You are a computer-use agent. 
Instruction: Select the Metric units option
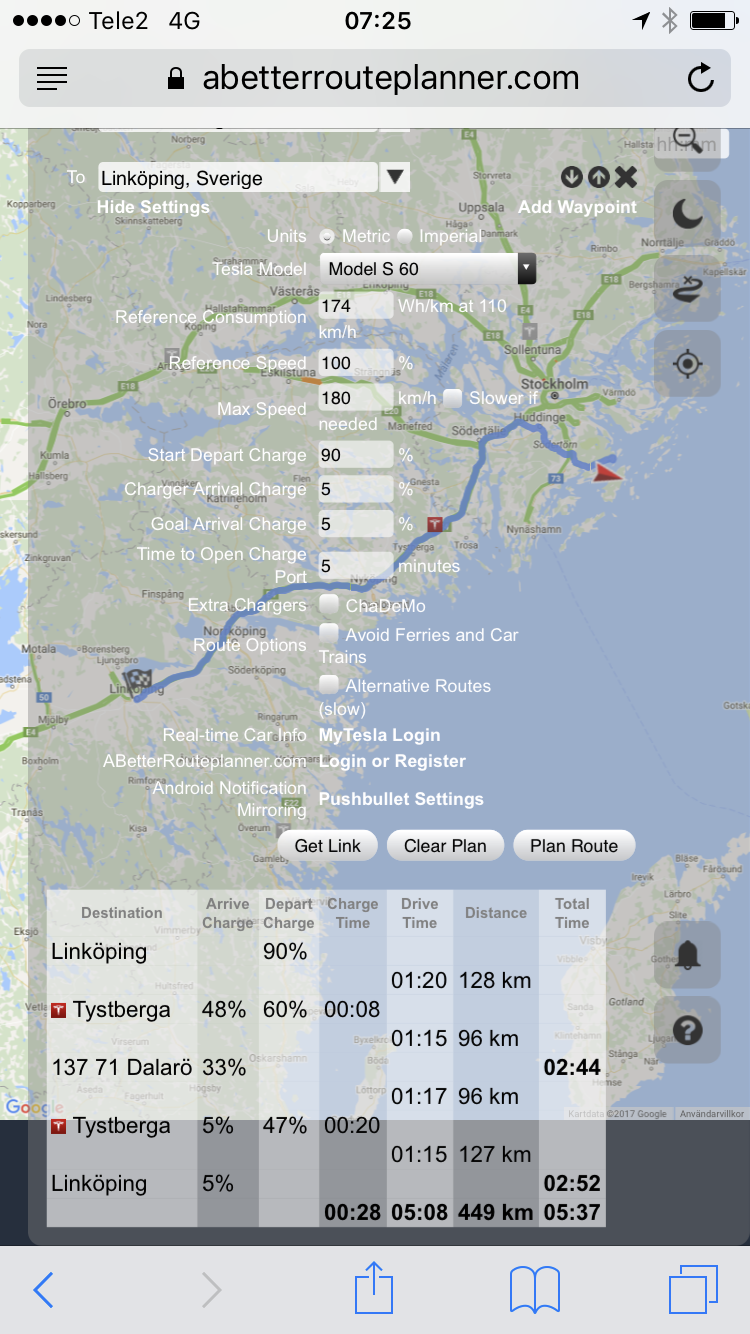(x=327, y=237)
